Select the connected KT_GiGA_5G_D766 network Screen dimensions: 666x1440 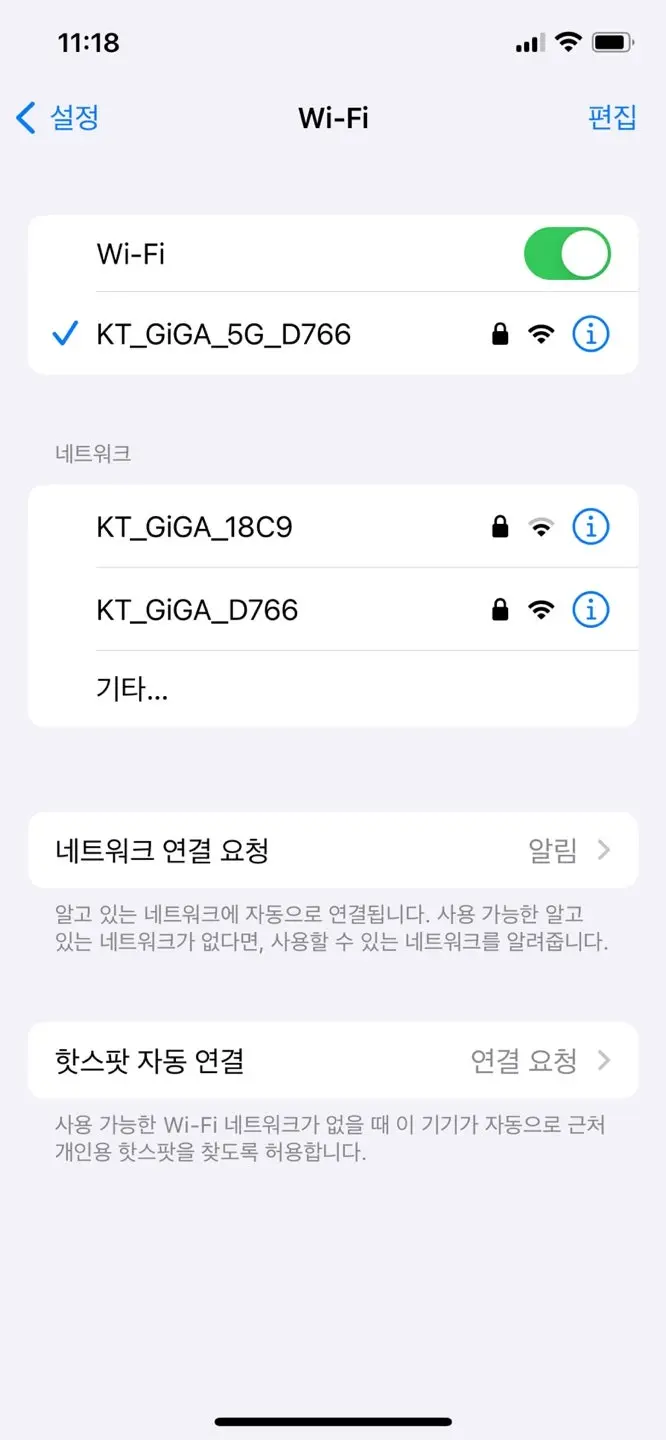click(x=333, y=334)
